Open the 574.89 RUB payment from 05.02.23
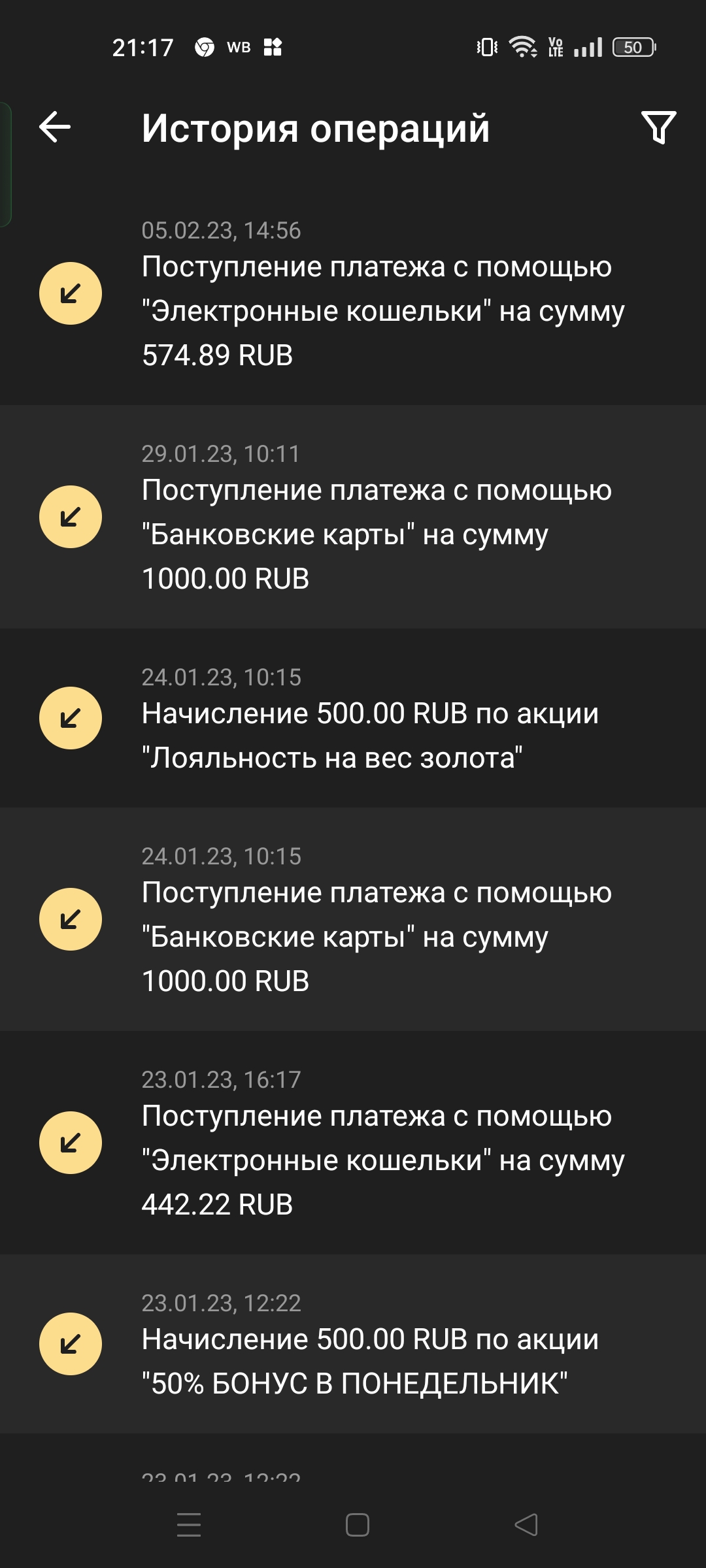The width and height of the screenshot is (706, 1568). click(353, 294)
